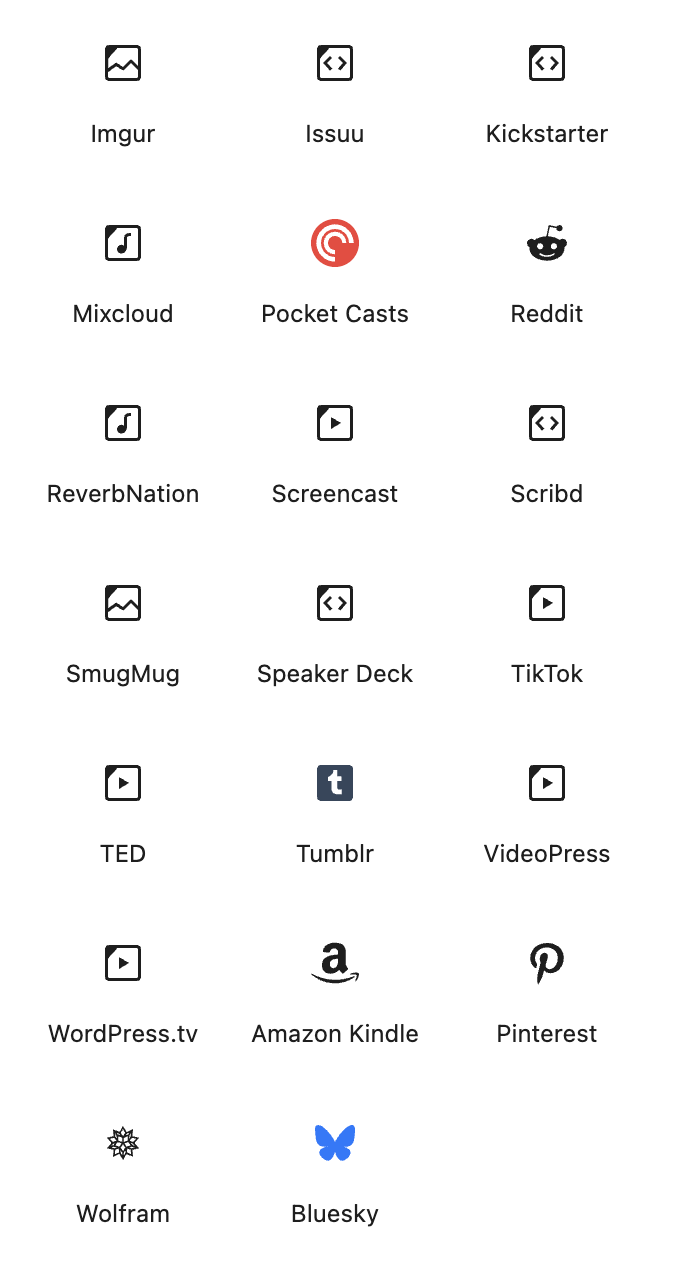Choose the WordPress.tv embed block

(123, 995)
